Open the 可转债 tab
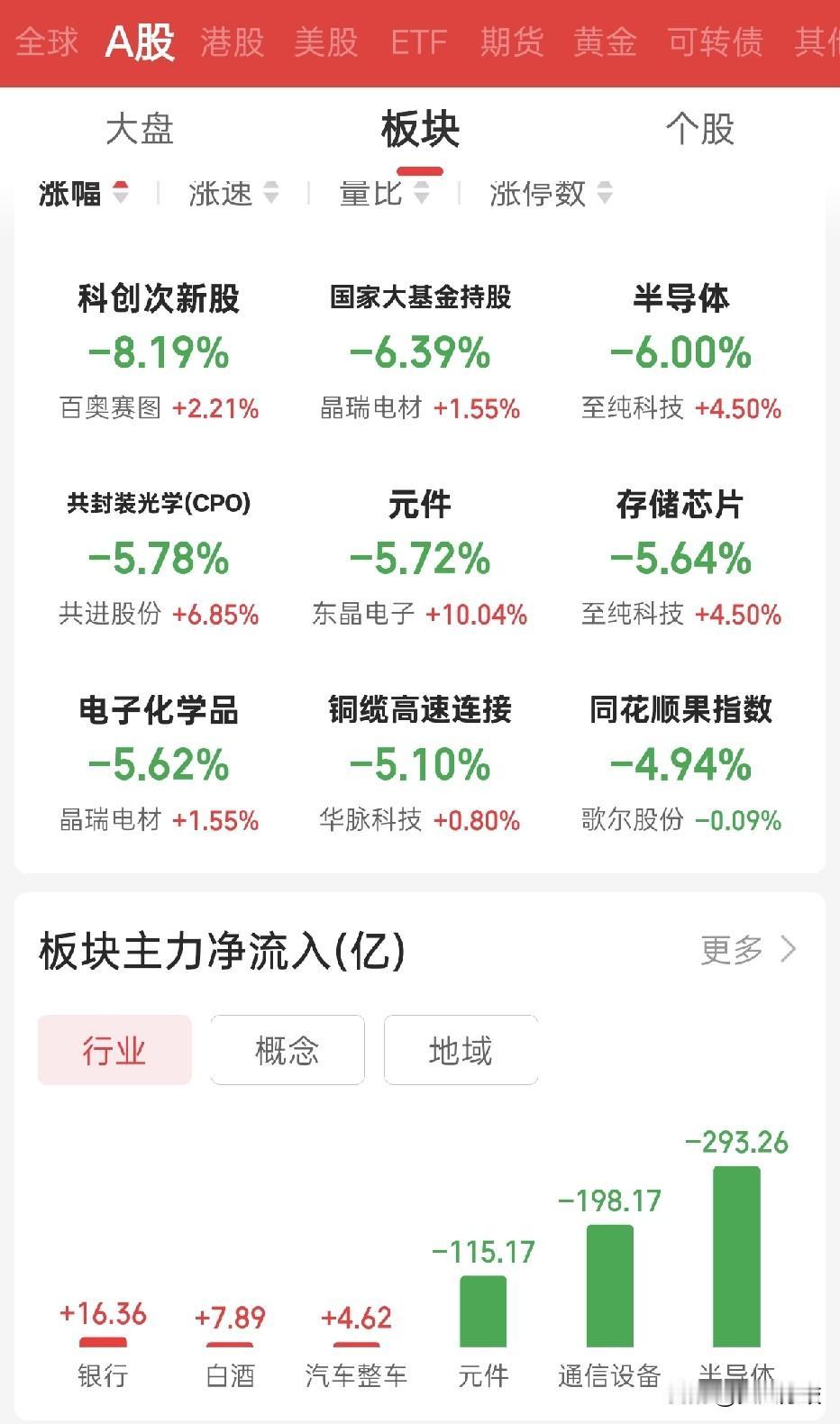840x1424 pixels. point(715,42)
